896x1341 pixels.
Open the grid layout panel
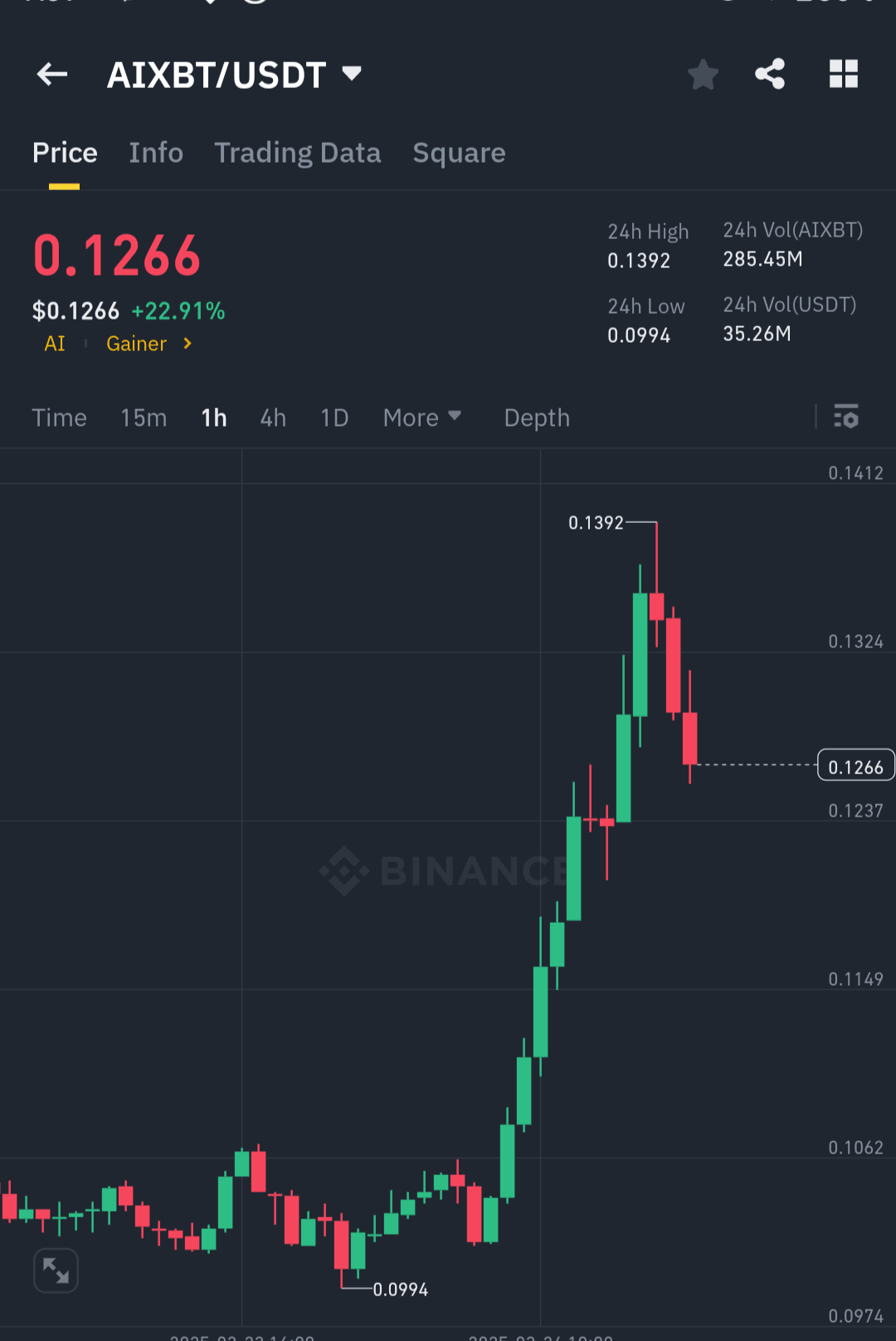click(x=844, y=74)
